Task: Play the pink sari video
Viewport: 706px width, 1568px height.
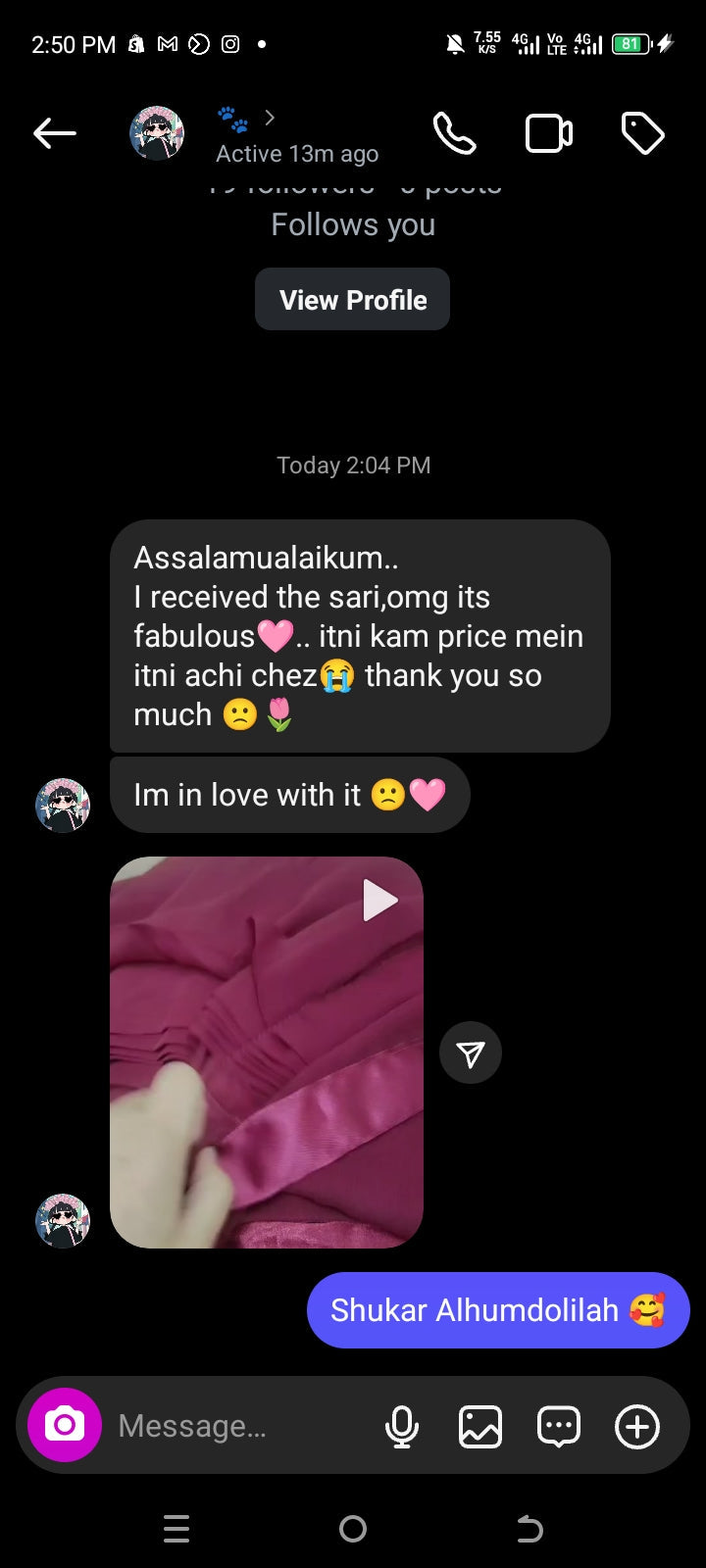Action: click(x=267, y=1052)
